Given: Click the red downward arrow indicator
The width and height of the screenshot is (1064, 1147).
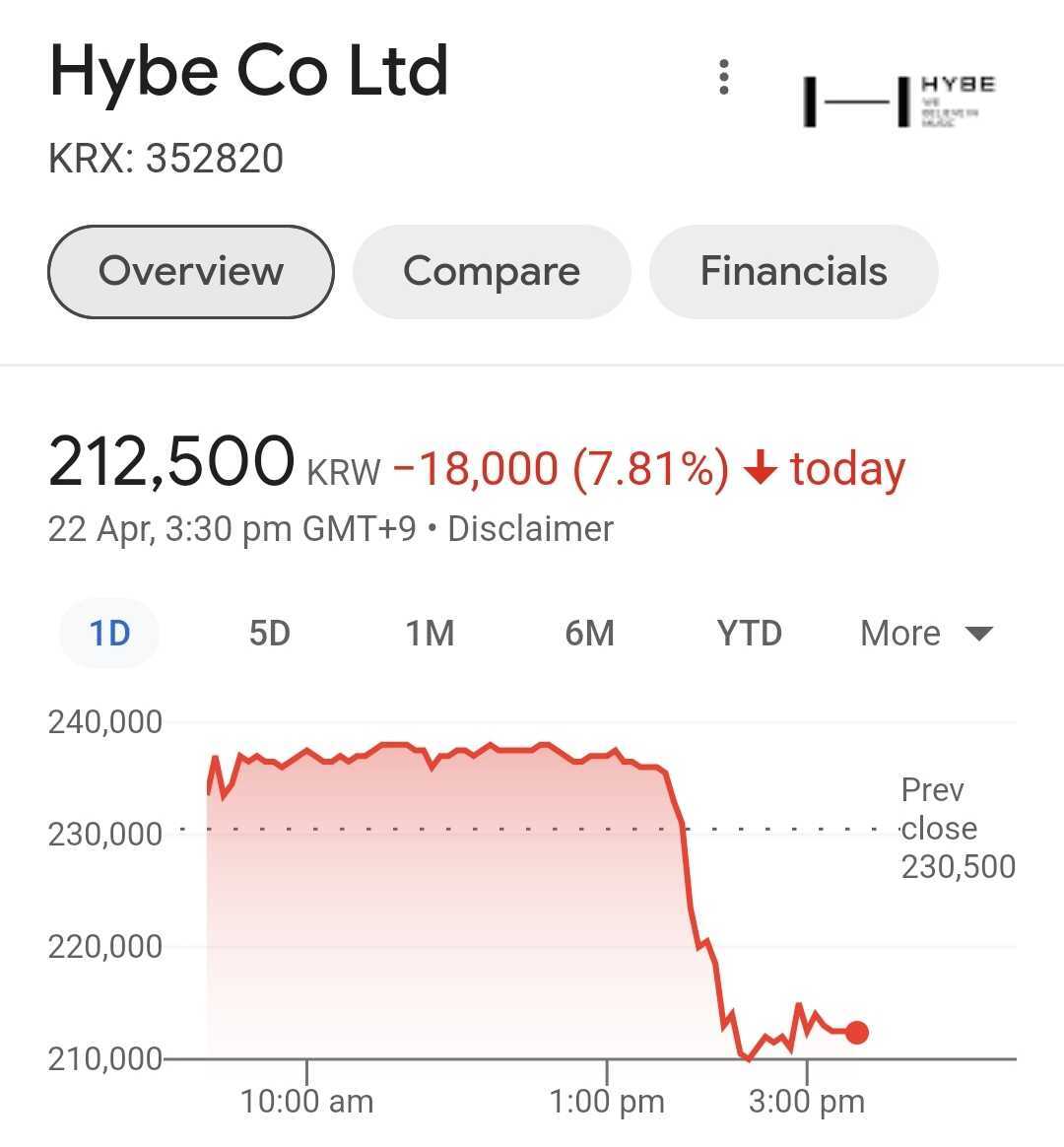Looking at the screenshot, I should tap(759, 470).
